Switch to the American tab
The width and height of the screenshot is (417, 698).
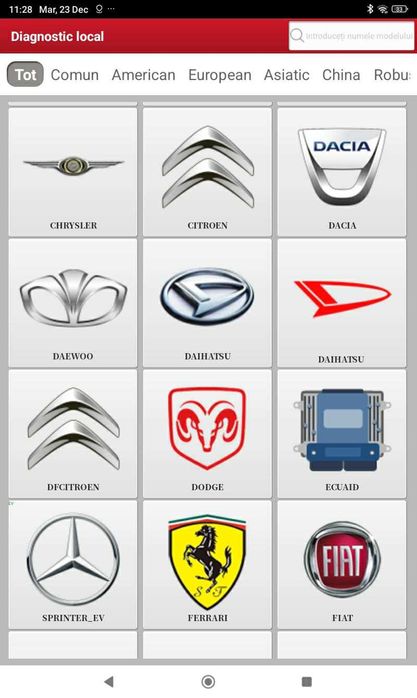click(x=143, y=75)
